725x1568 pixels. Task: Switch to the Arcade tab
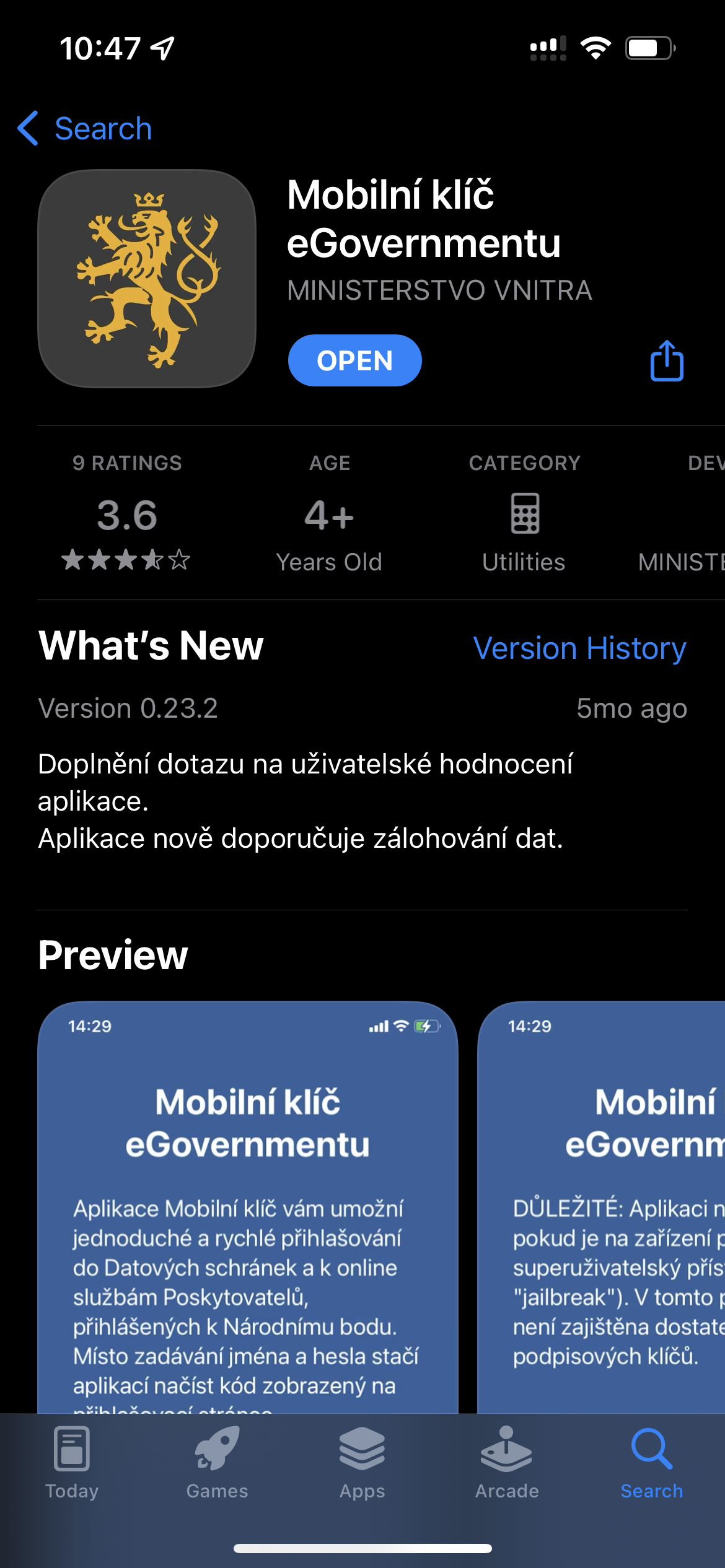507,1463
